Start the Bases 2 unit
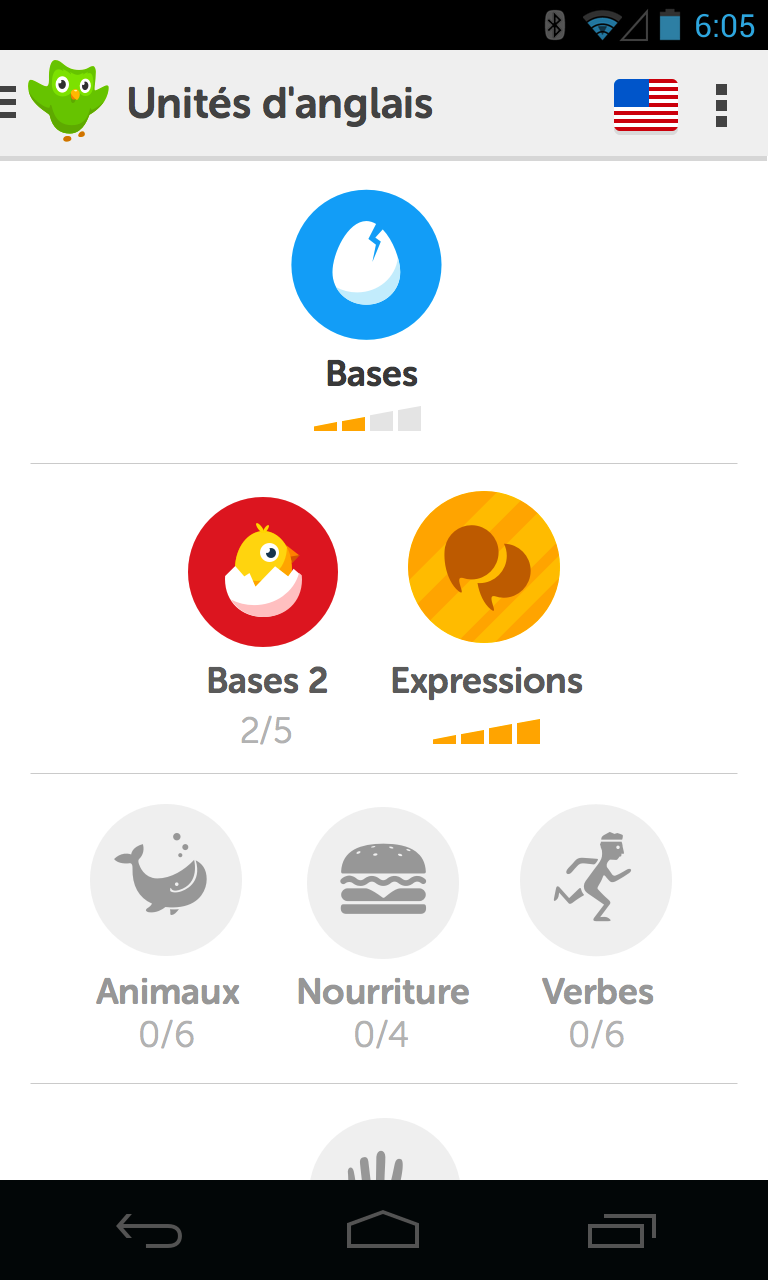The width and height of the screenshot is (768, 1280). [263, 572]
